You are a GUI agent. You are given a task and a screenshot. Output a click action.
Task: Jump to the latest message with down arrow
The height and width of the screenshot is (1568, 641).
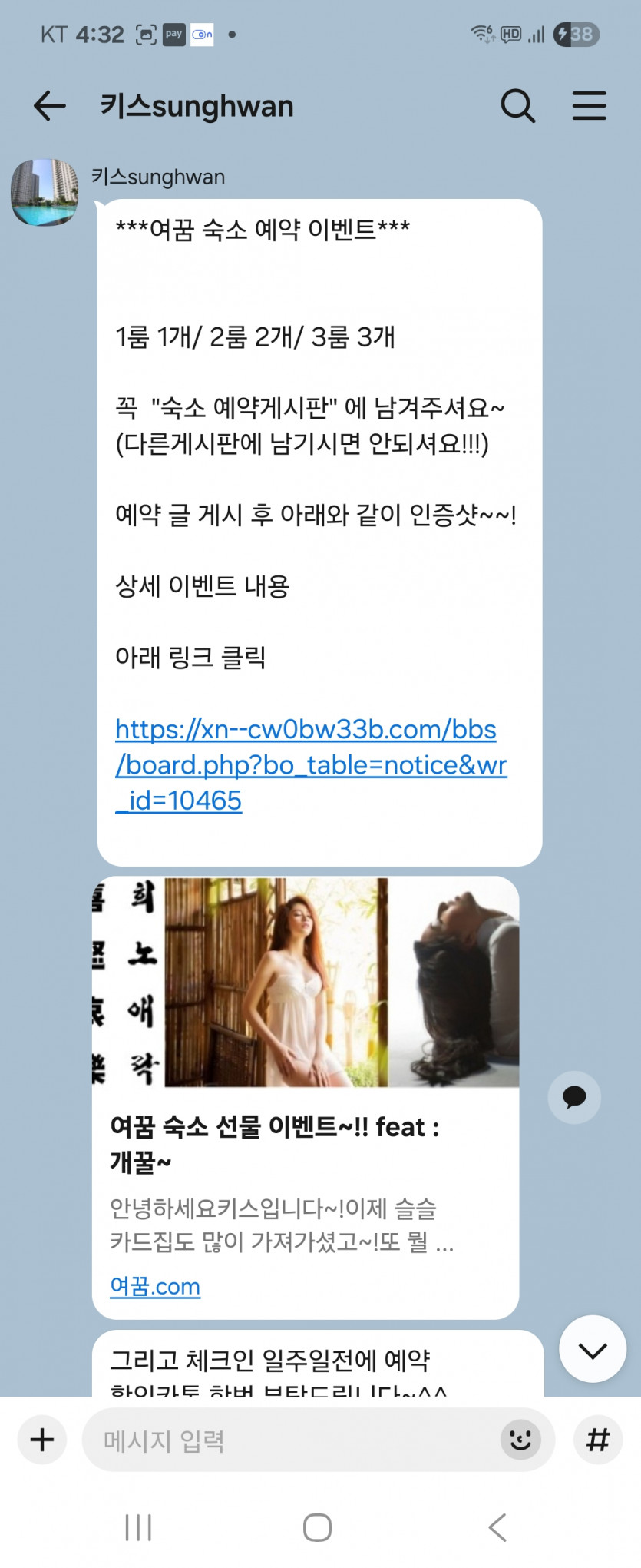[593, 1350]
